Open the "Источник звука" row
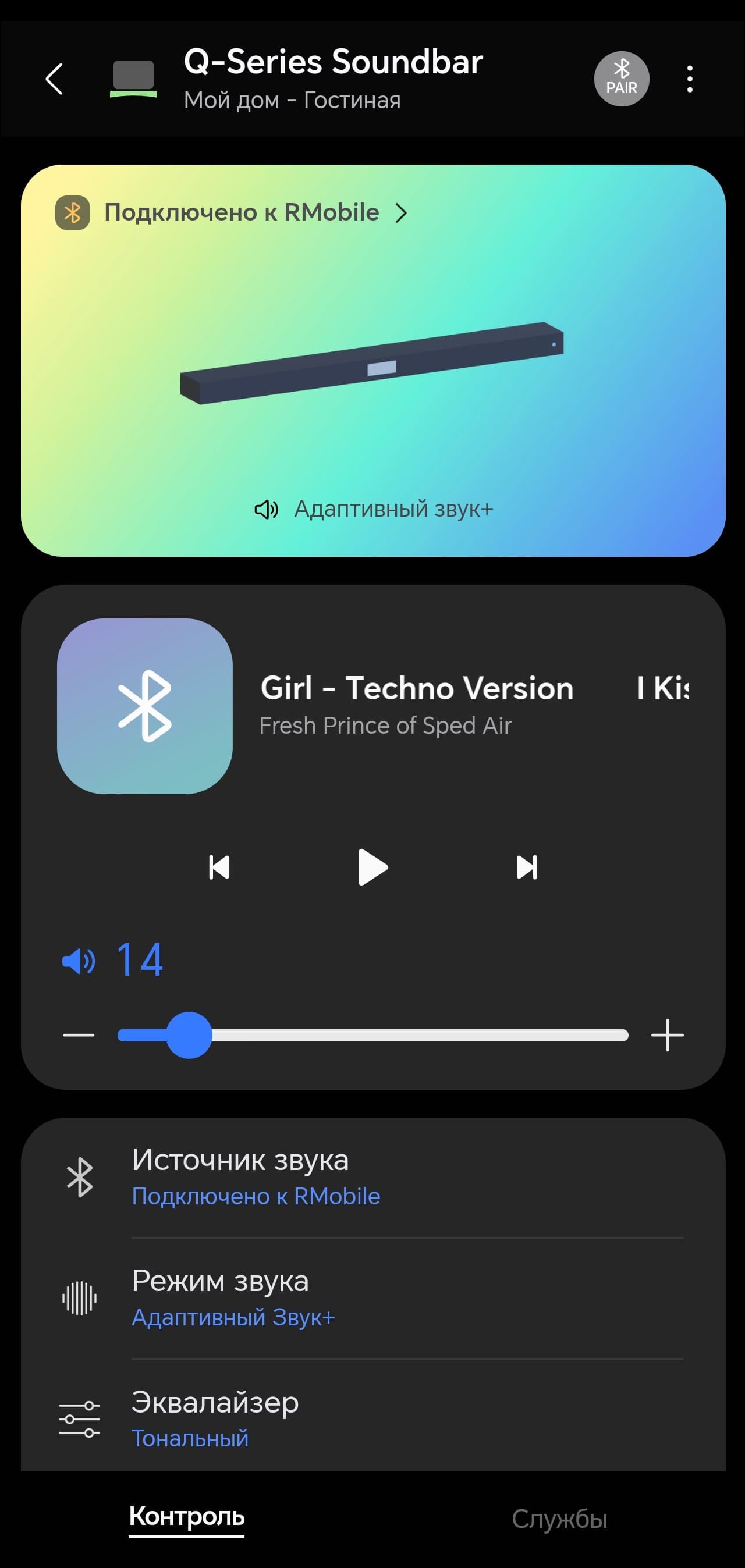Image resolution: width=745 pixels, height=1568 pixels. click(x=373, y=1177)
